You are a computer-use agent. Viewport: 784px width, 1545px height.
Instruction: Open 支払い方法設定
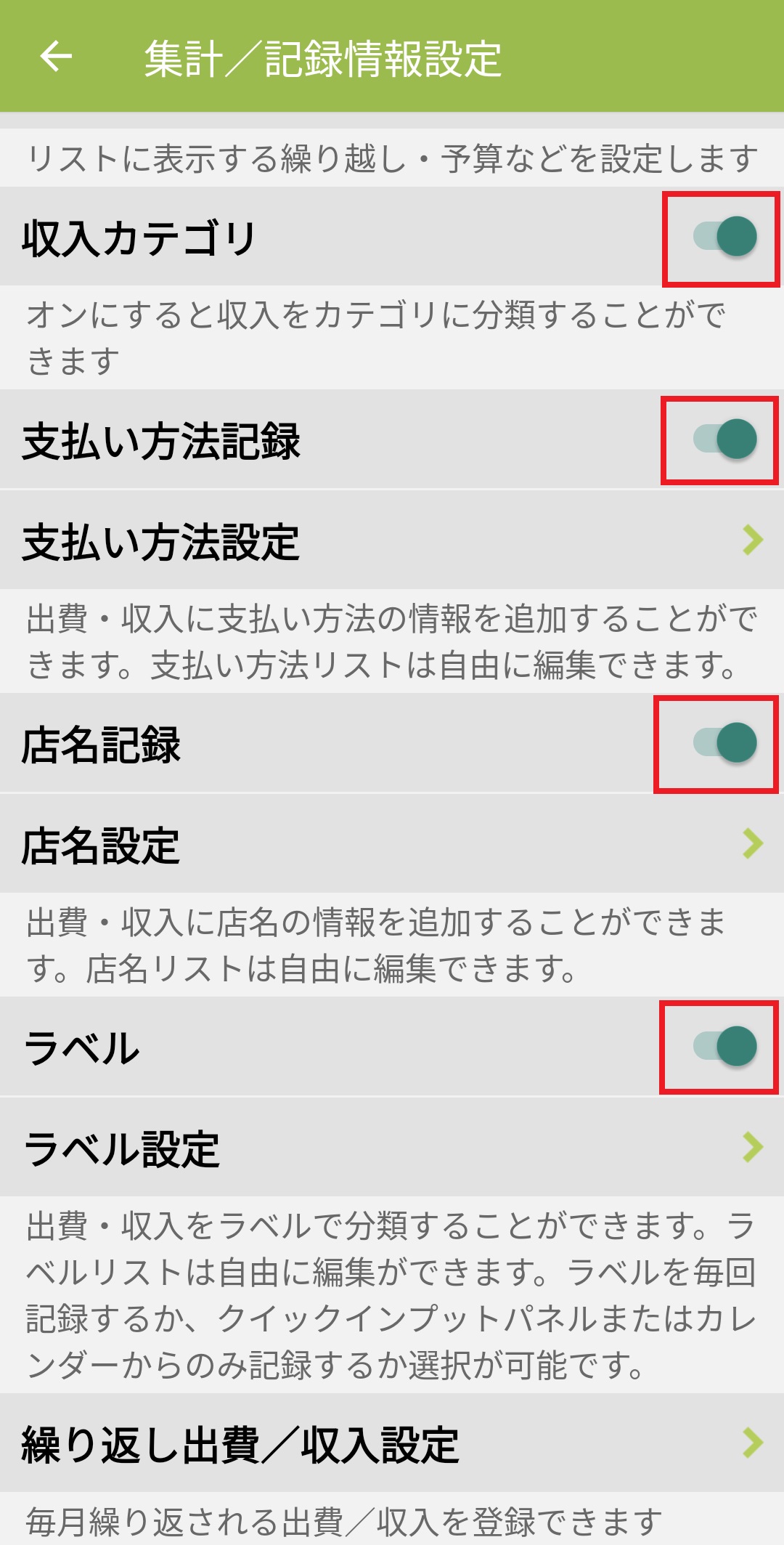(x=392, y=541)
